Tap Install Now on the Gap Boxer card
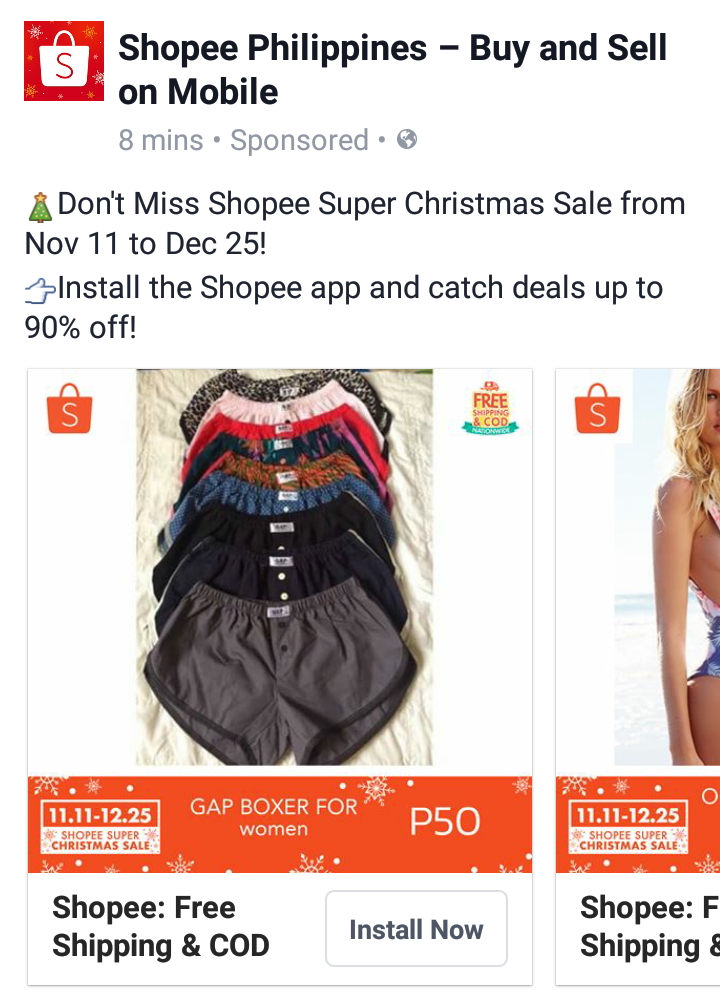 pos(416,929)
